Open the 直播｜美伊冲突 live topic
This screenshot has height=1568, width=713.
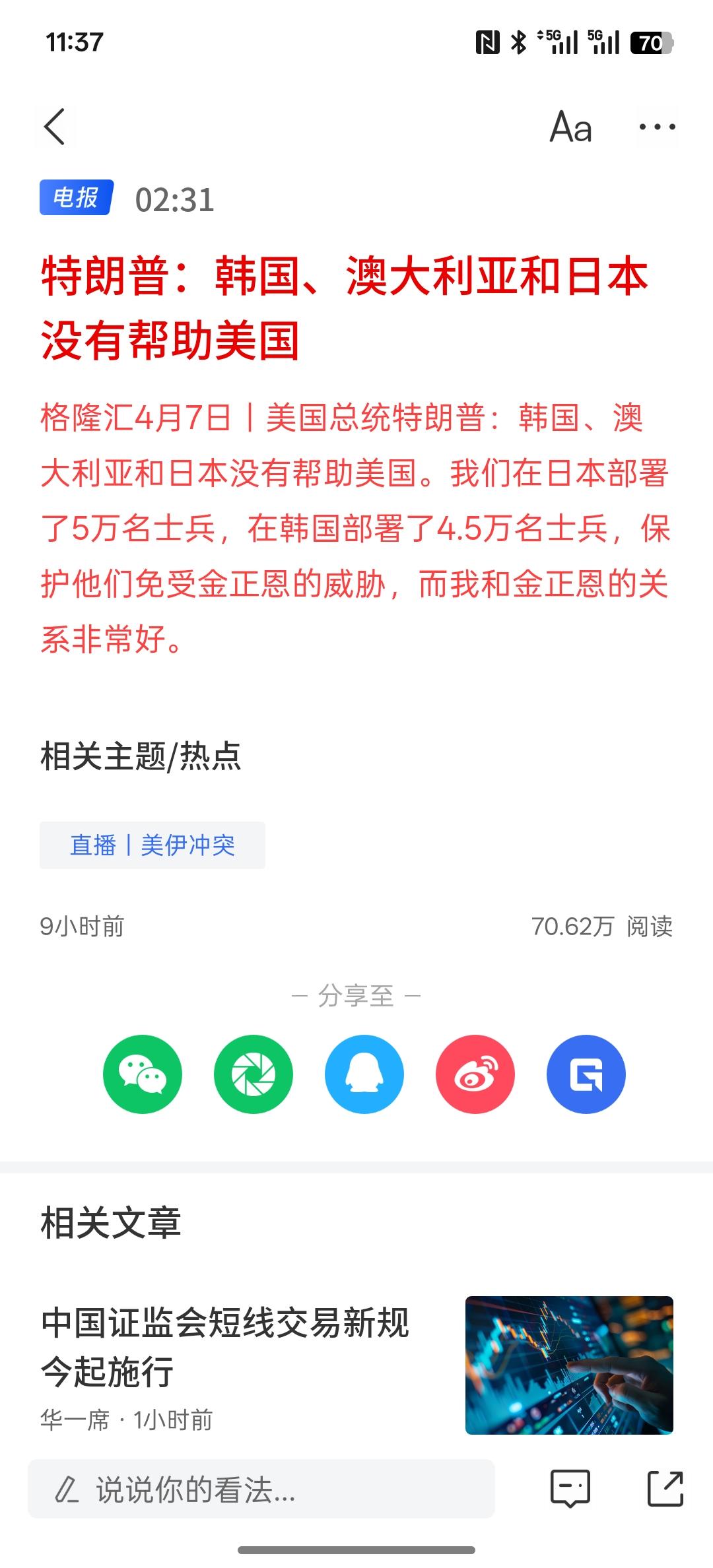(x=153, y=845)
